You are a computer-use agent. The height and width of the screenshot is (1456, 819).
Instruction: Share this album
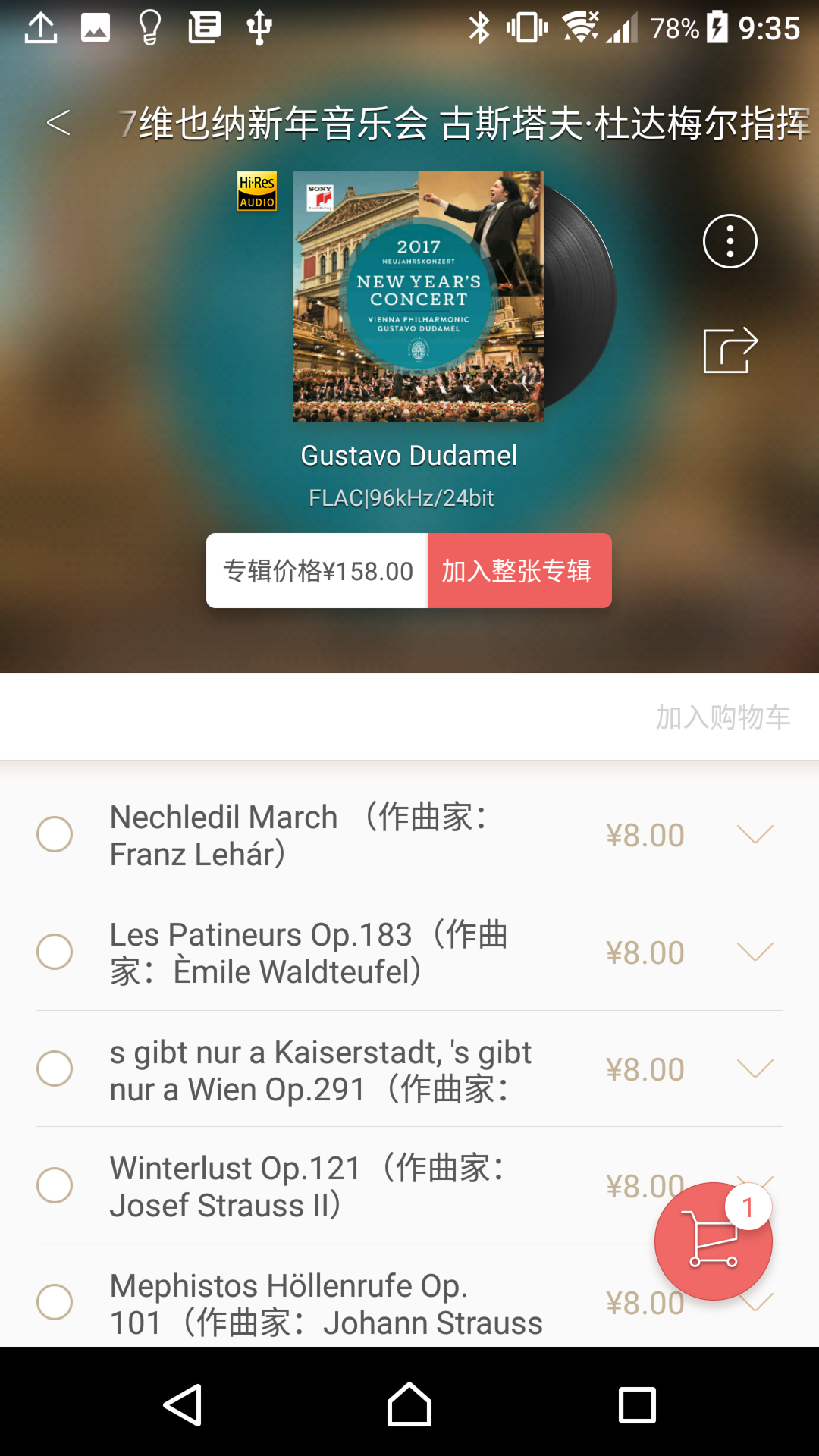click(730, 350)
